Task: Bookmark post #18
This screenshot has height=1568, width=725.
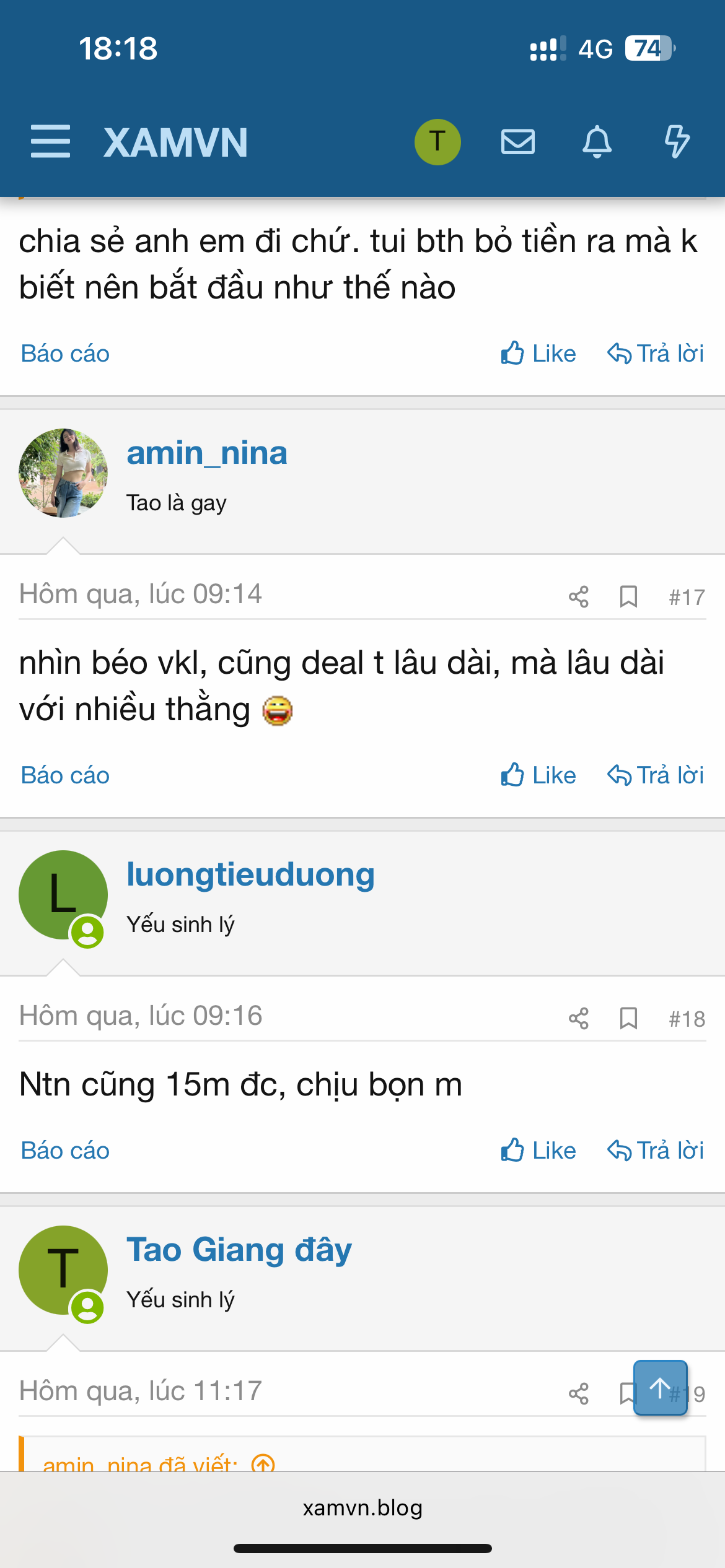Action: coord(628,1019)
